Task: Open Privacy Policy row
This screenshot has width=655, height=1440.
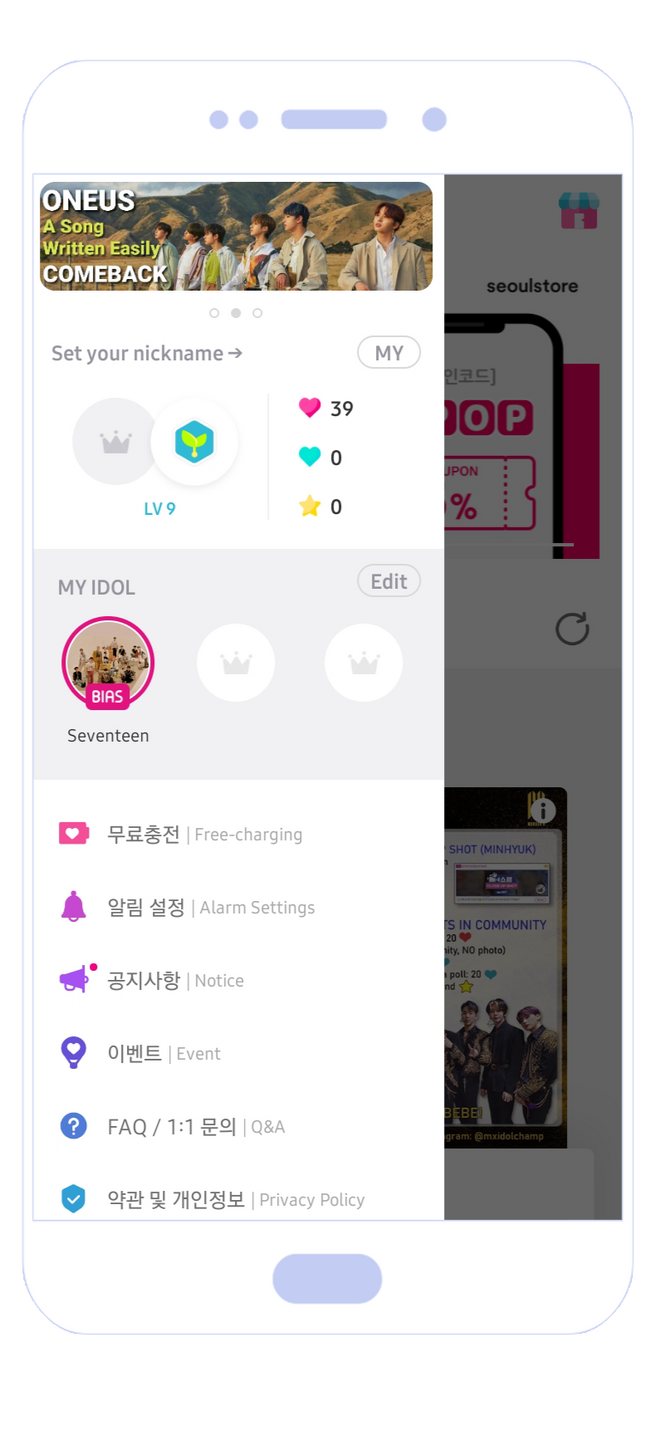Action: click(239, 1198)
